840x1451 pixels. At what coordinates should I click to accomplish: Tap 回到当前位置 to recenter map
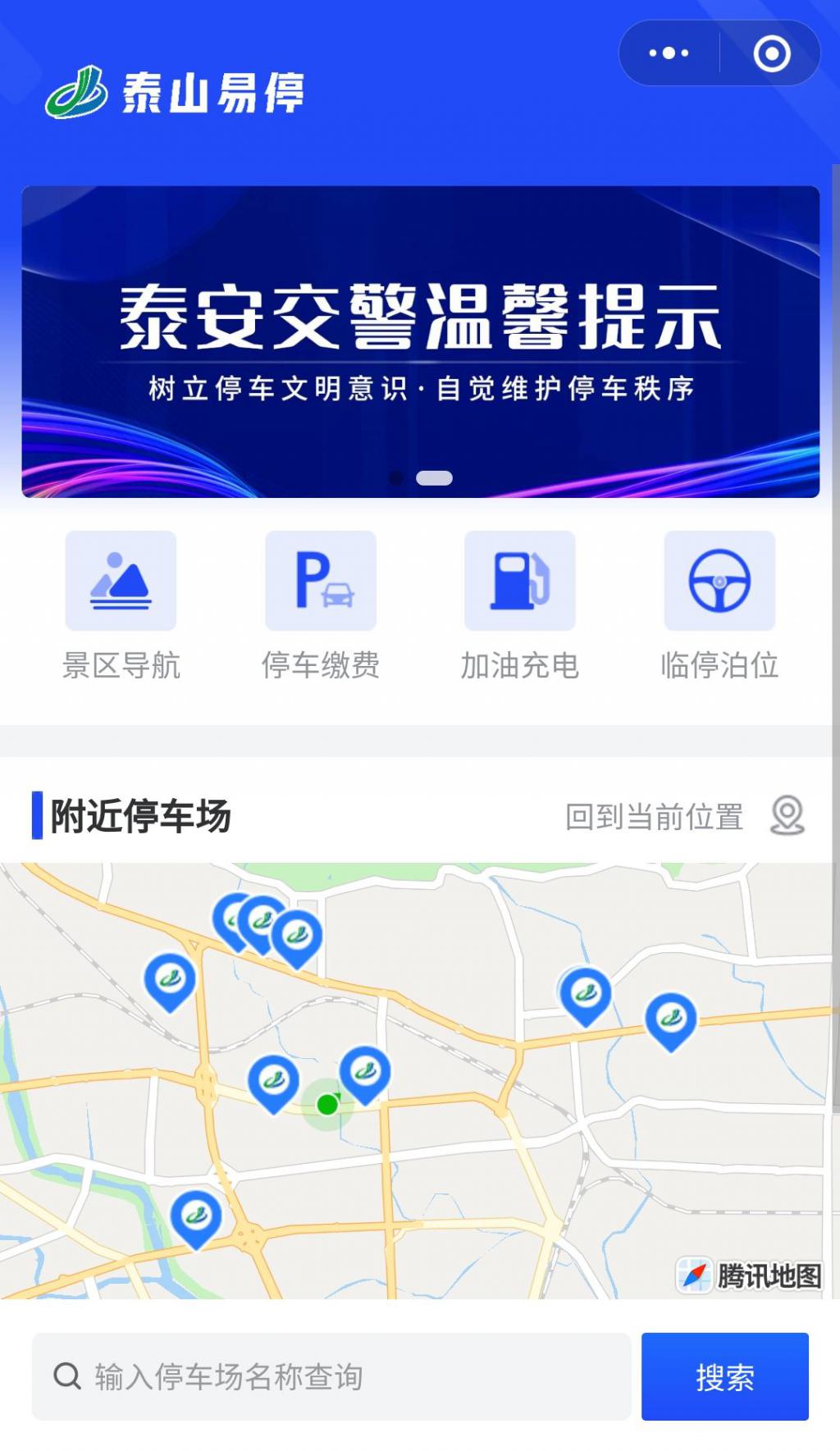[685, 816]
